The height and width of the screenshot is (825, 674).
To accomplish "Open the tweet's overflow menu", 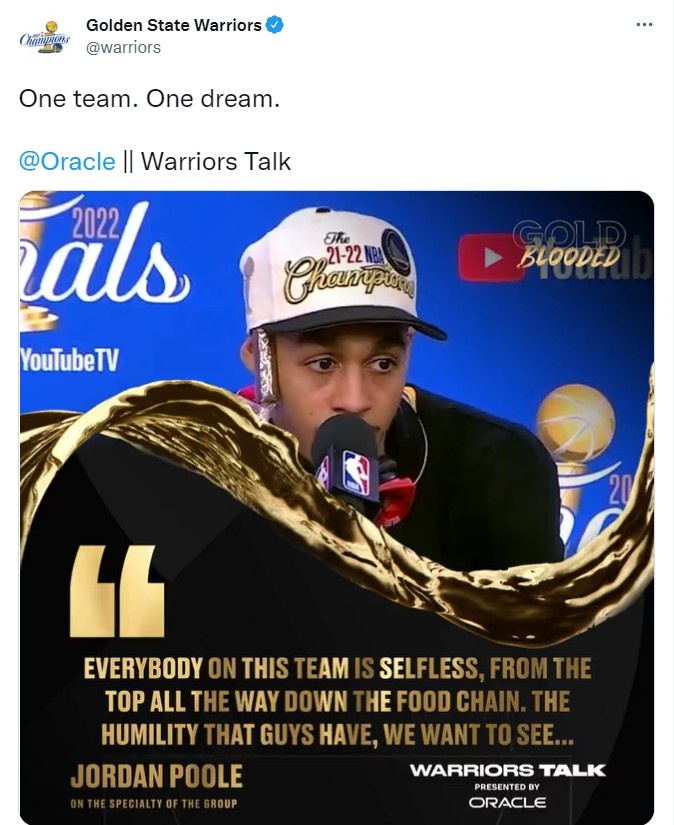I will (644, 25).
